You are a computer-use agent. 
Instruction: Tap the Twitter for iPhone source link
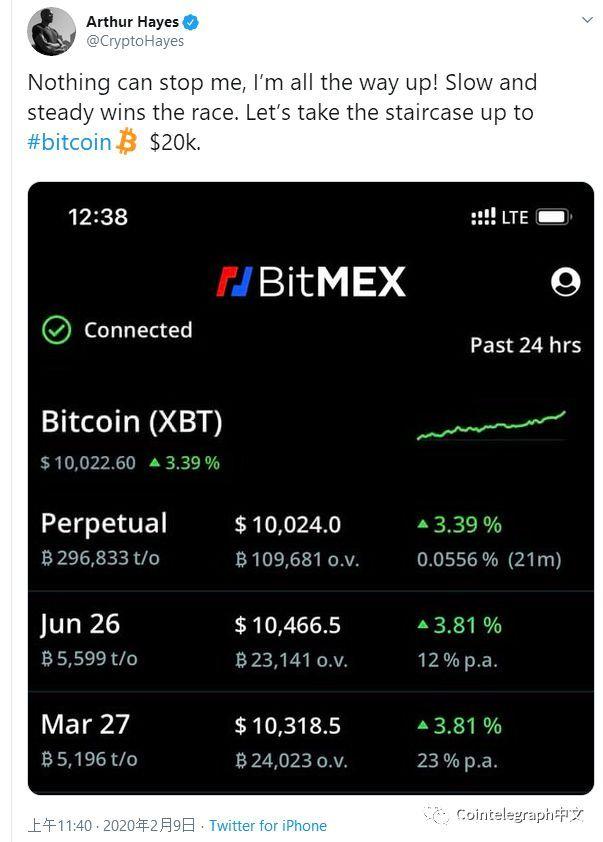click(268, 826)
